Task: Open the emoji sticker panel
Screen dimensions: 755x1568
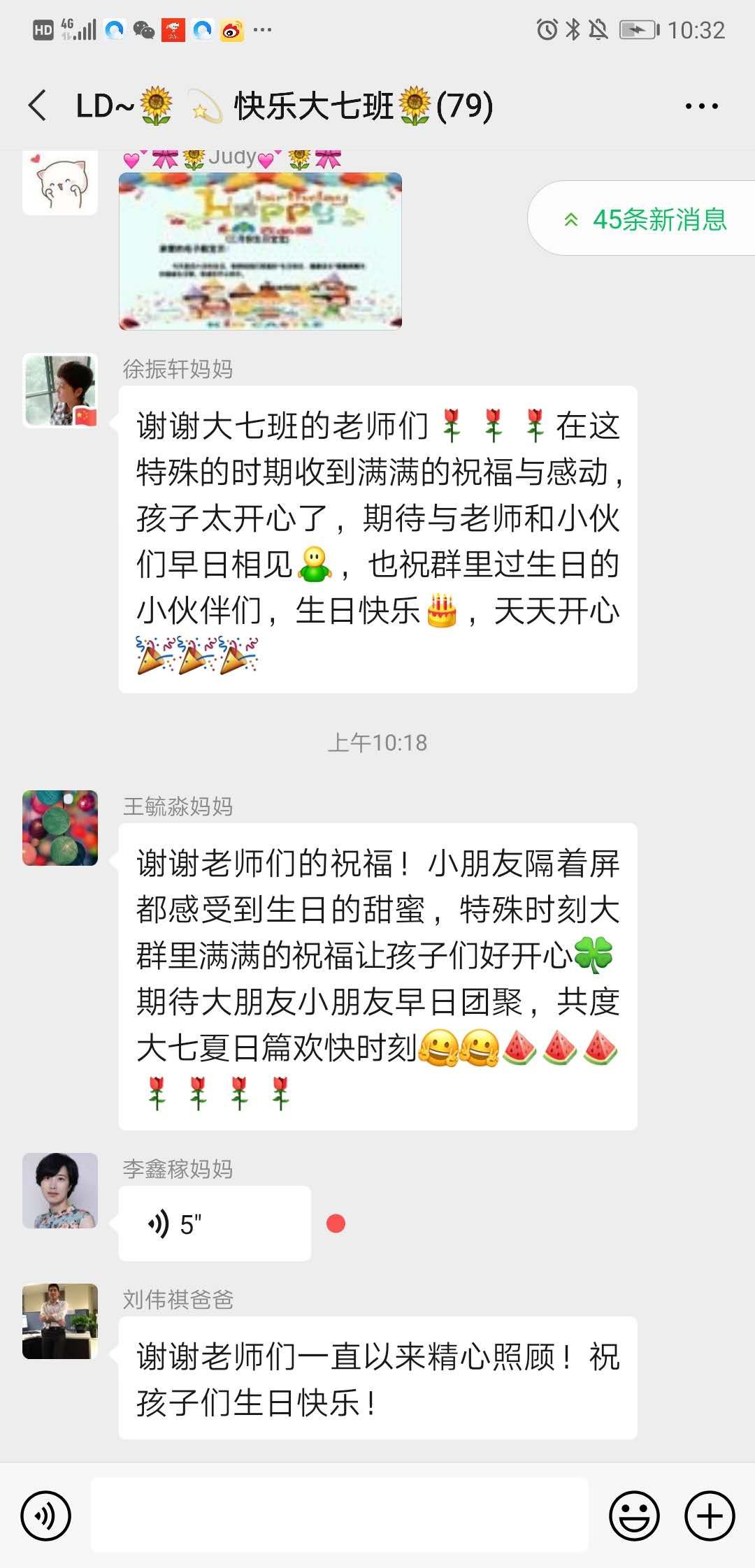Action: 634,1516
